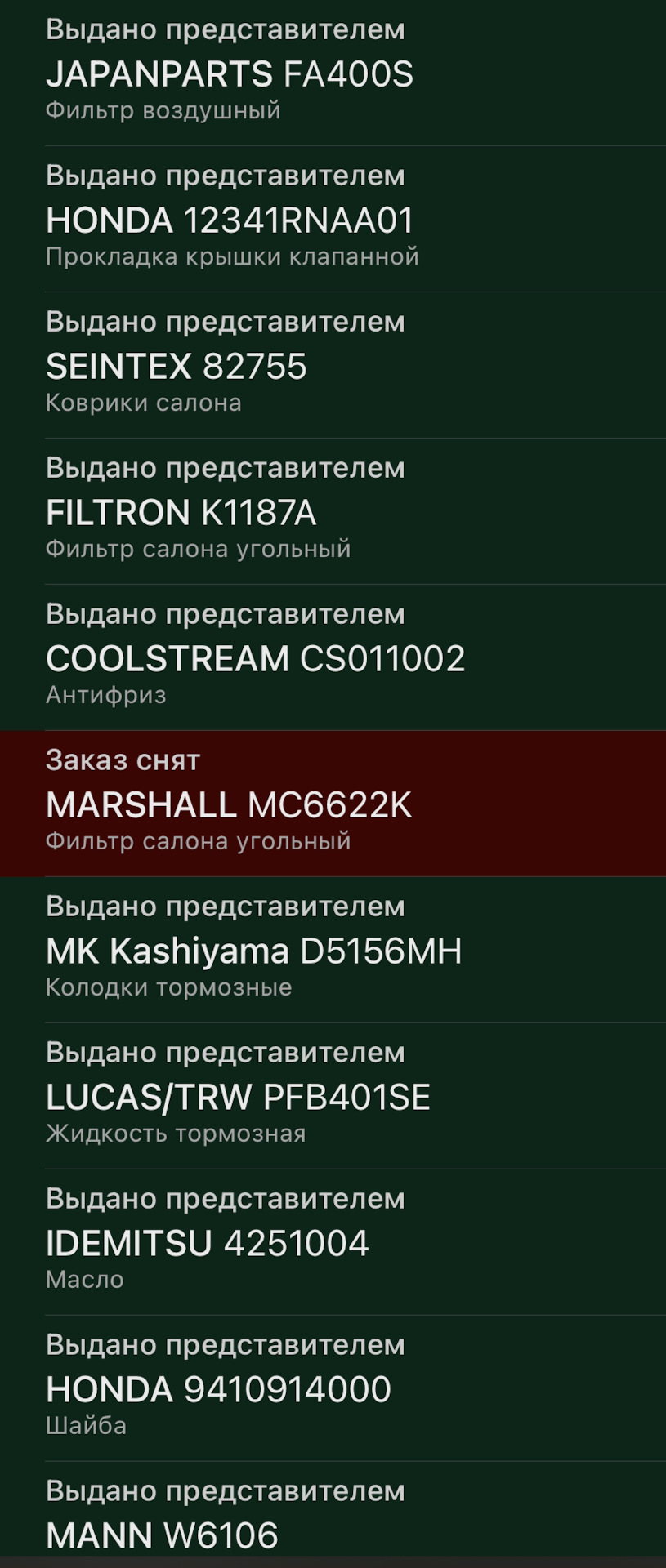666x1568 pixels.
Task: Open the HONDA 12341RNAA01 gasket order
Action: pos(333,220)
